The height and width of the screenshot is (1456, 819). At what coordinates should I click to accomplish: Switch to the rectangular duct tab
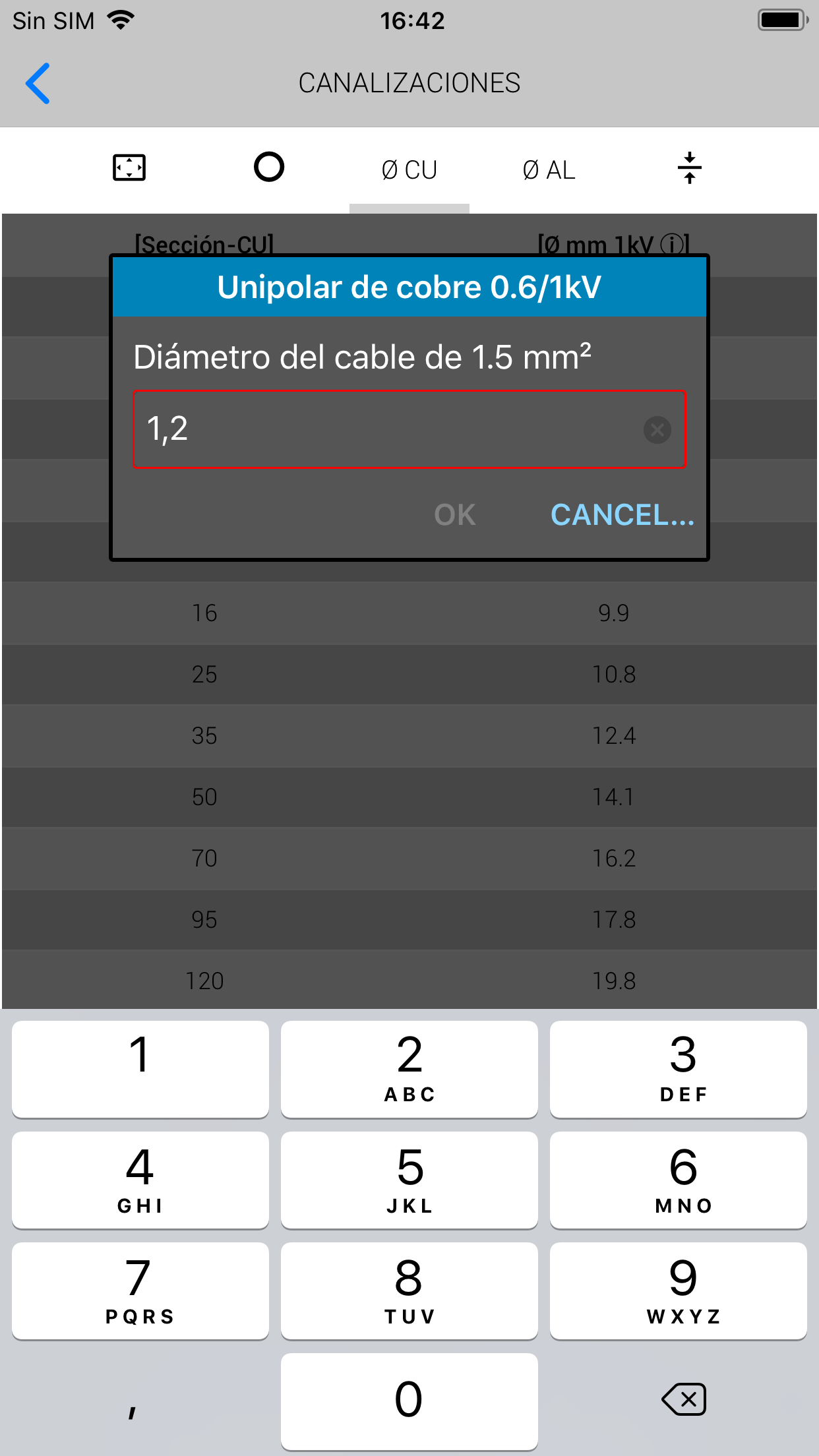coord(129,167)
